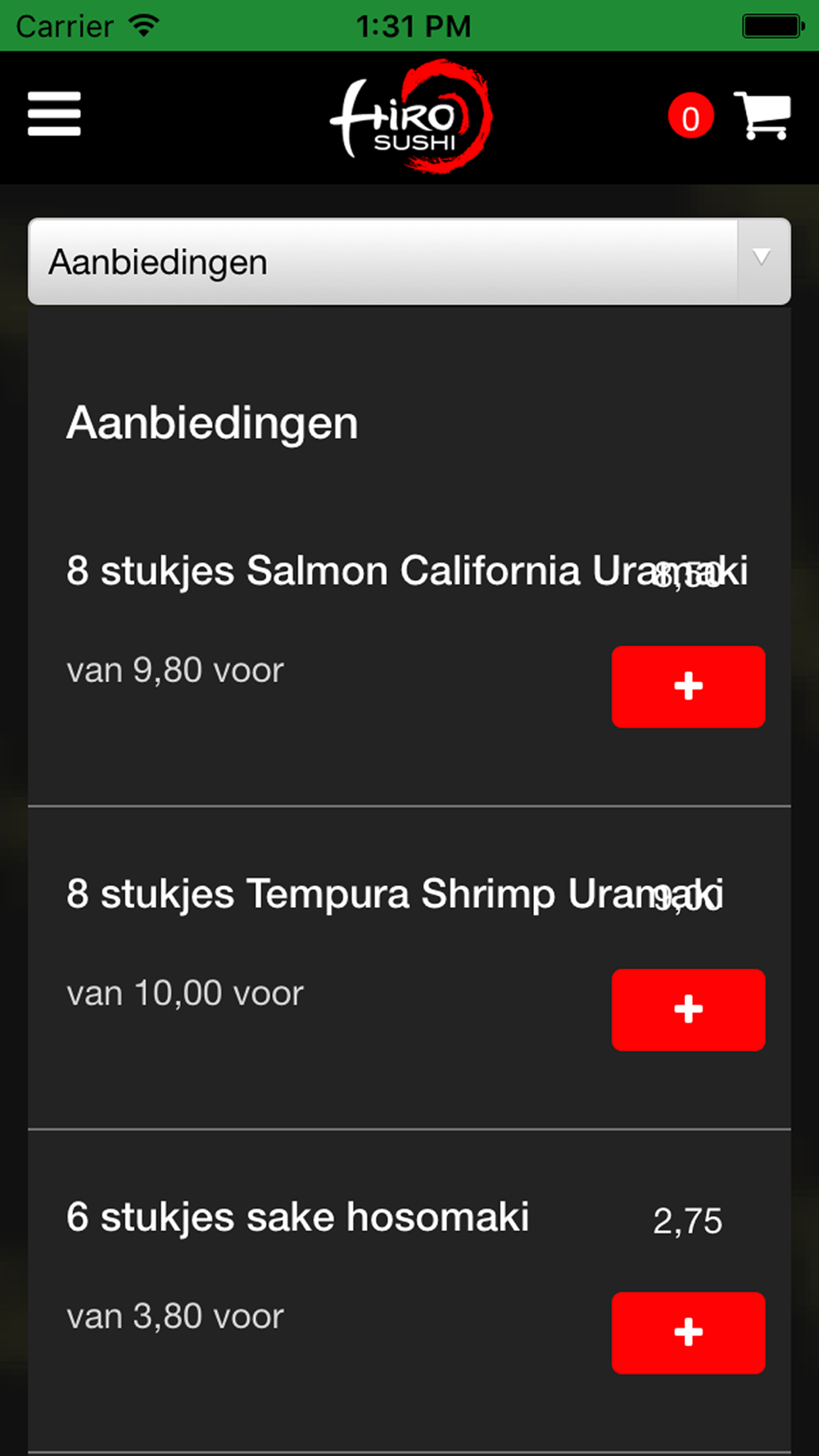Image resolution: width=819 pixels, height=1456 pixels.
Task: Add Salmon California Uramaki to cart
Action: click(688, 686)
